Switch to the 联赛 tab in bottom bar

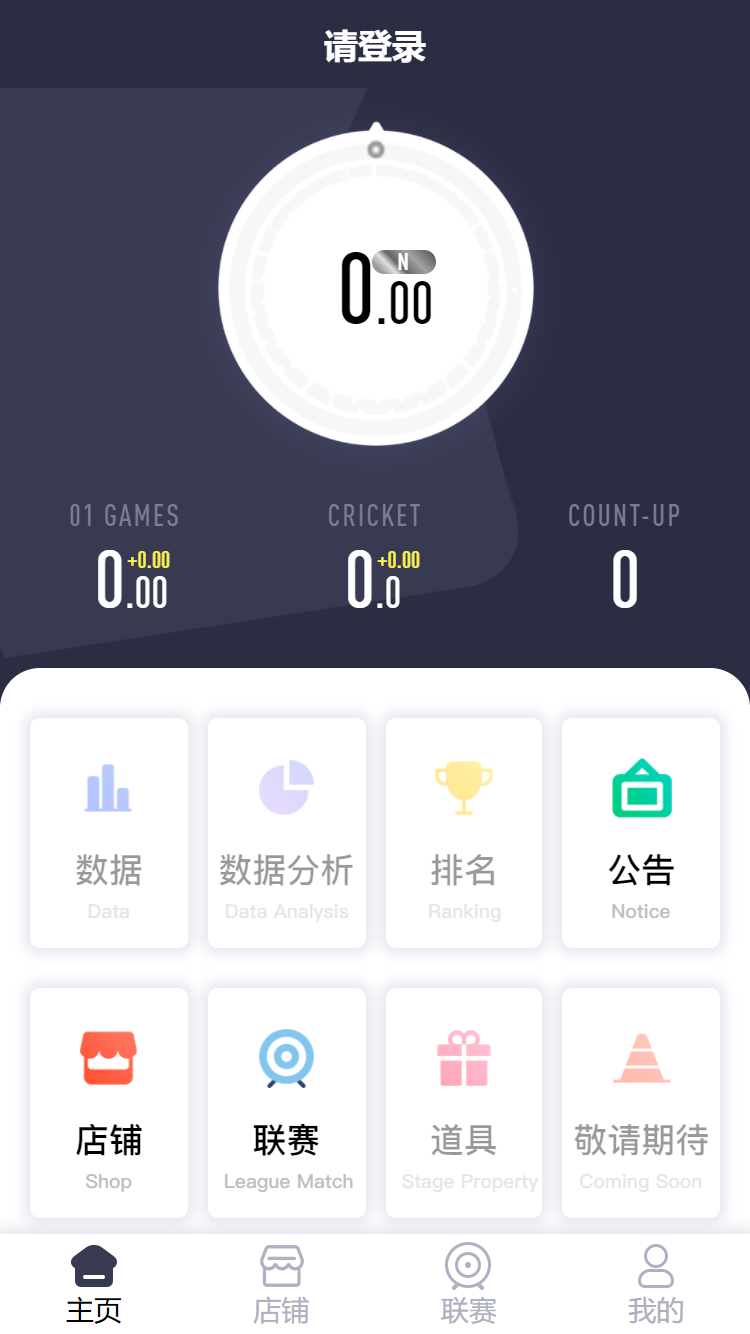468,1285
